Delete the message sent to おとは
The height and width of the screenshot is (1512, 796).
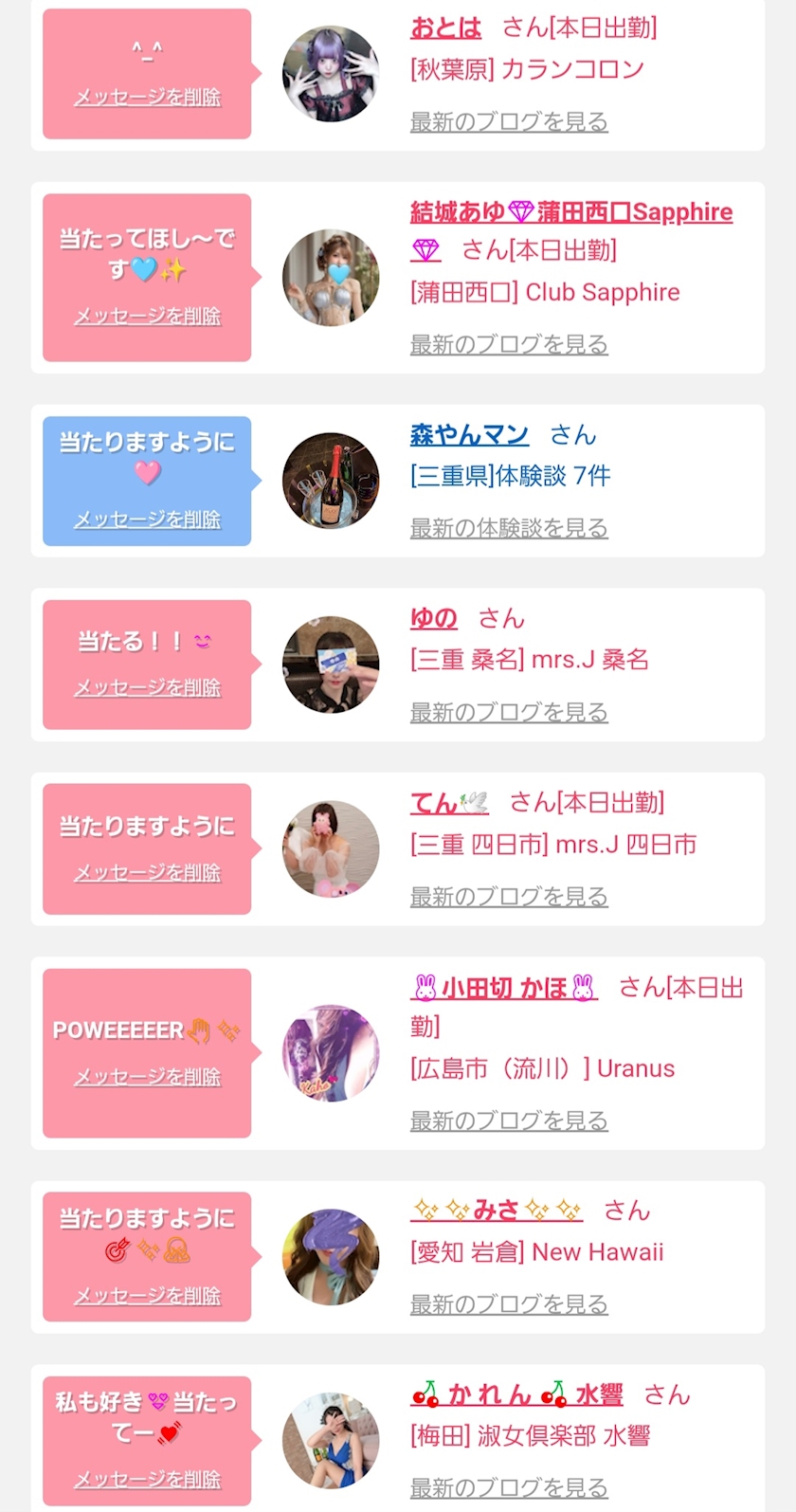pyautogui.click(x=147, y=97)
